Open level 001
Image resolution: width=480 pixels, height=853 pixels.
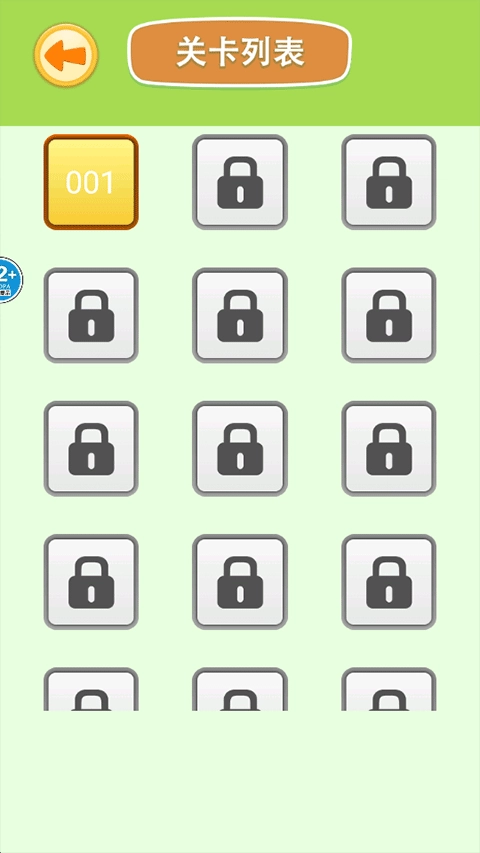click(91, 182)
